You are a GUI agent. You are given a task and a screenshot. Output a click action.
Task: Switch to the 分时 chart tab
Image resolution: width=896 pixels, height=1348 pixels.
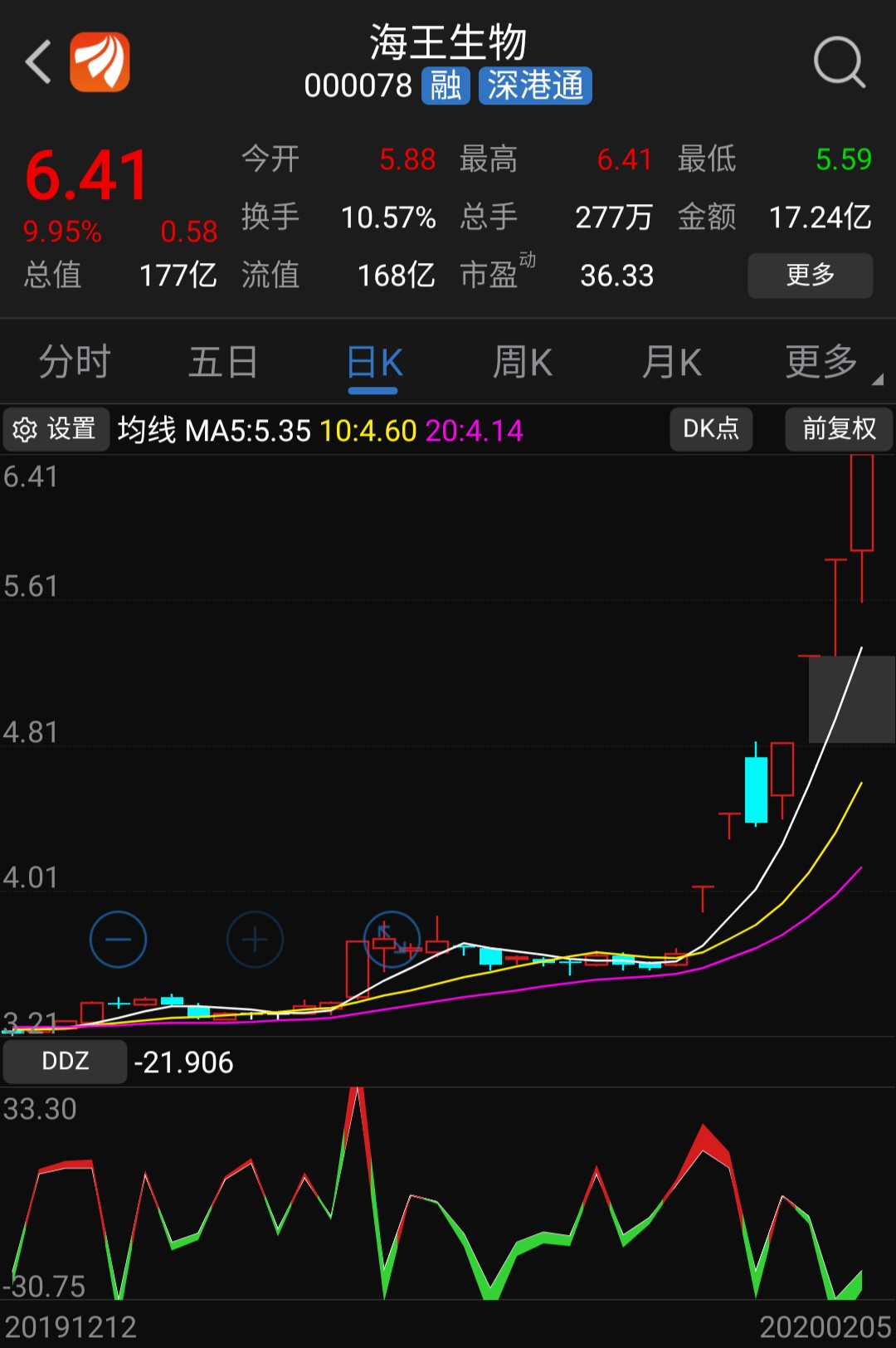75,363
